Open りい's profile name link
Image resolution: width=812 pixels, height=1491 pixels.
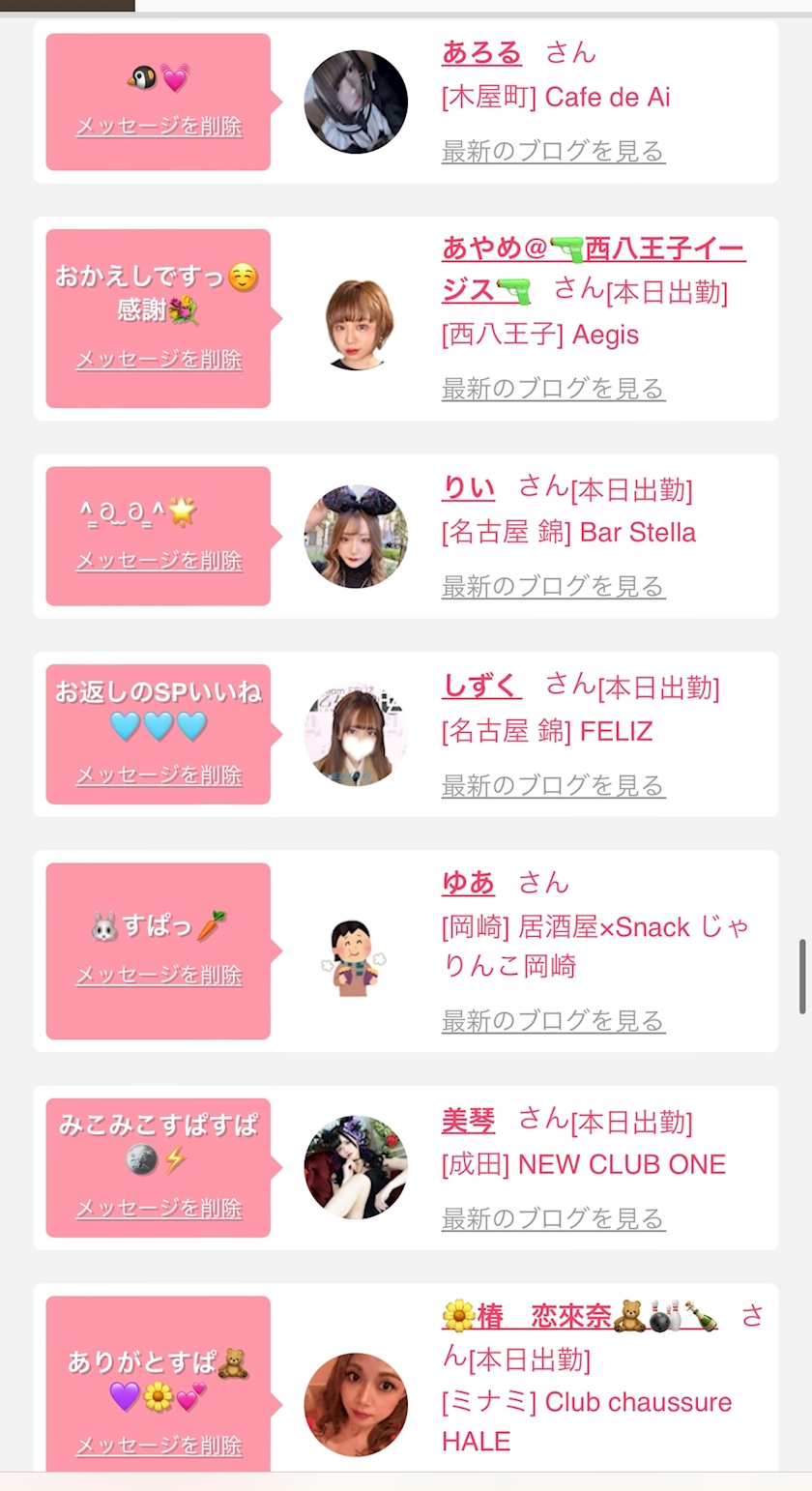[x=468, y=487]
